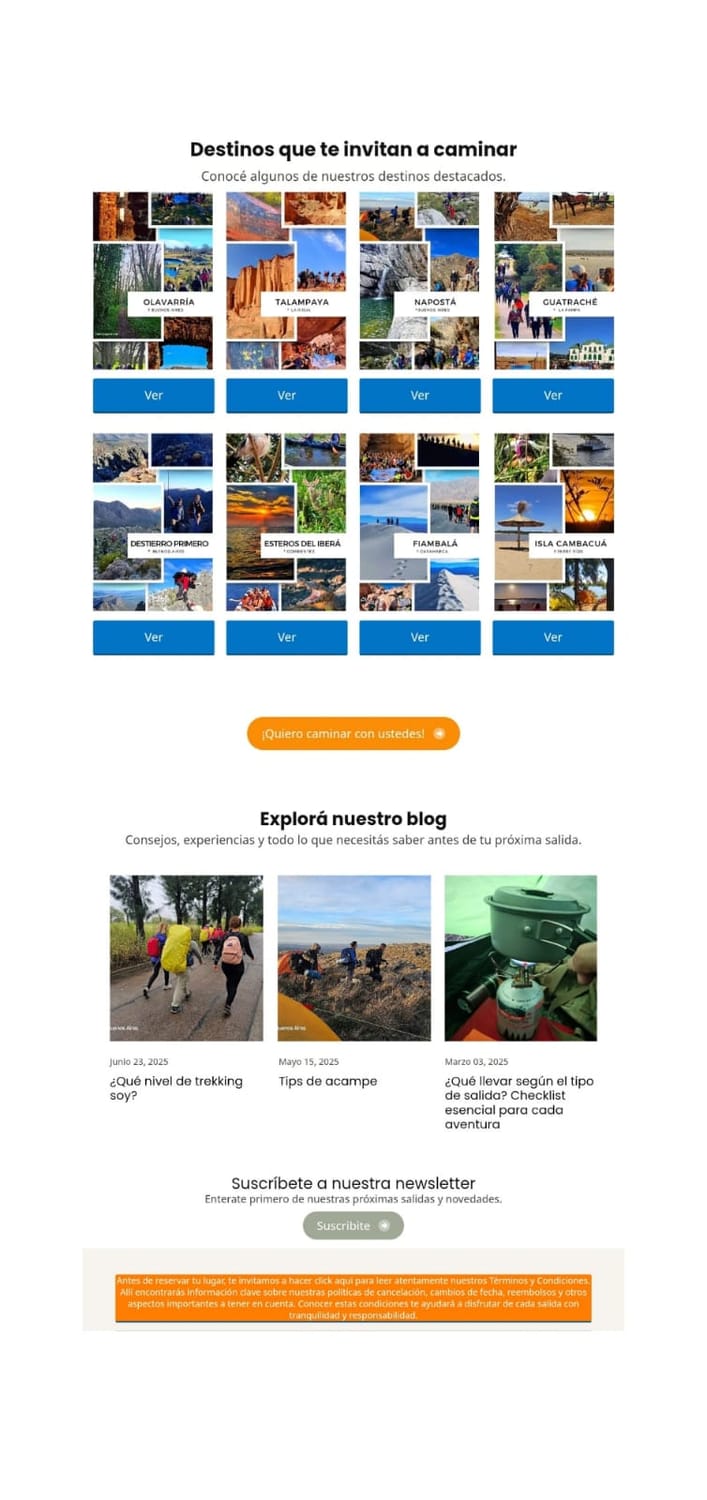Open the ¿Qué llevar según el tipo de salida? post
Image resolution: width=707 pixels, height=1500 pixels.
click(519, 1103)
